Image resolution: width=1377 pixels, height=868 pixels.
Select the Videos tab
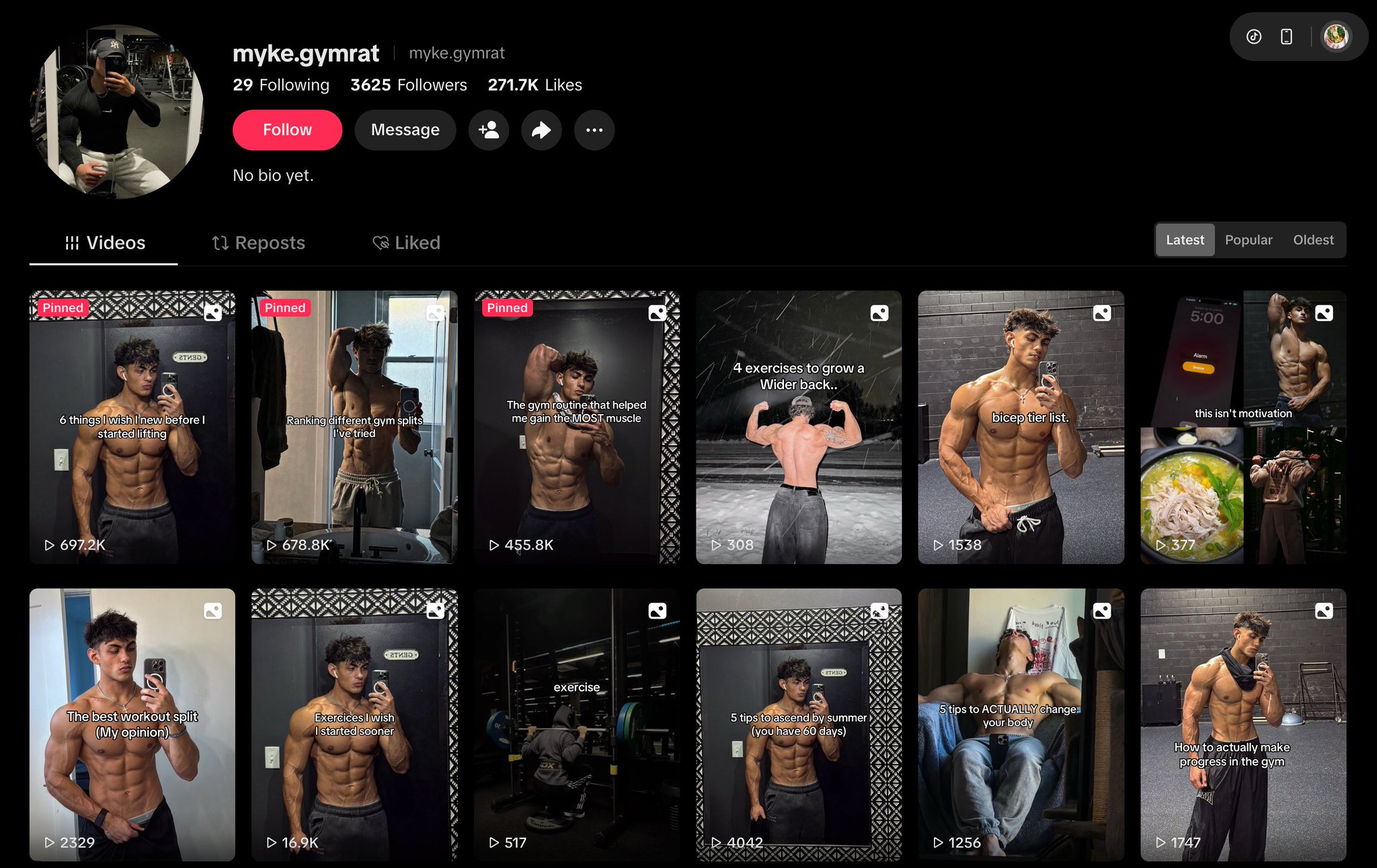click(104, 243)
